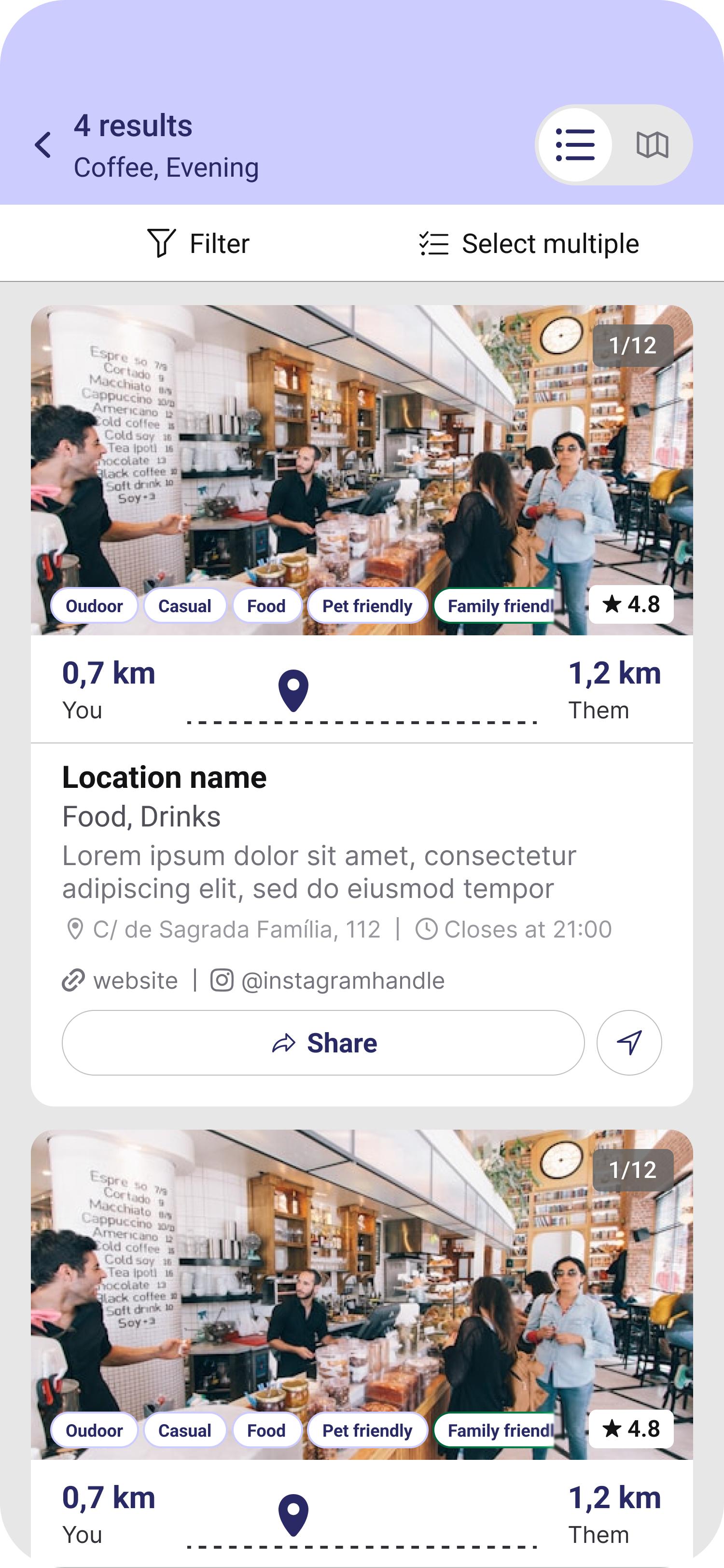
Task: Toggle the Pet friendly tag
Action: (367, 605)
